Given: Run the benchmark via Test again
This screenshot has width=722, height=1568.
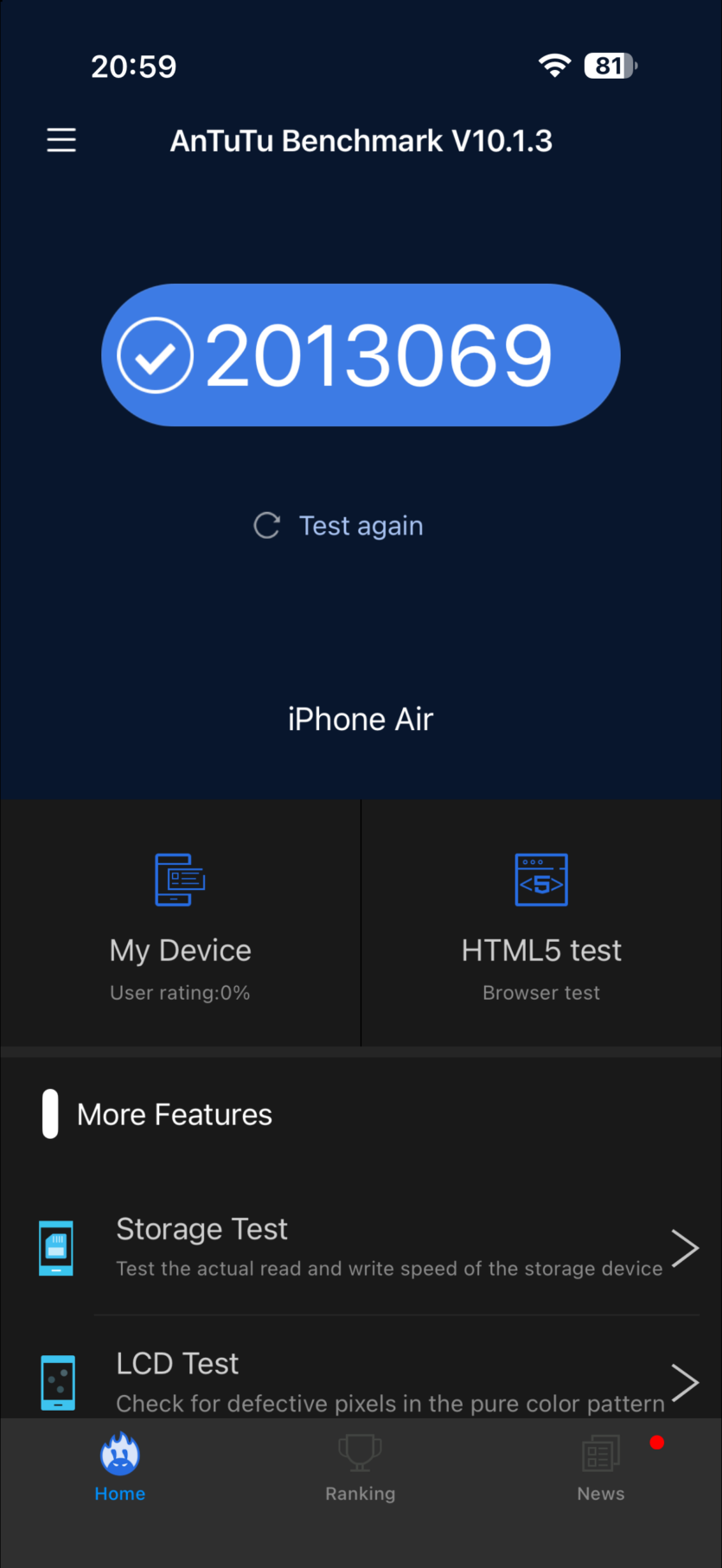Looking at the screenshot, I should [x=340, y=526].
